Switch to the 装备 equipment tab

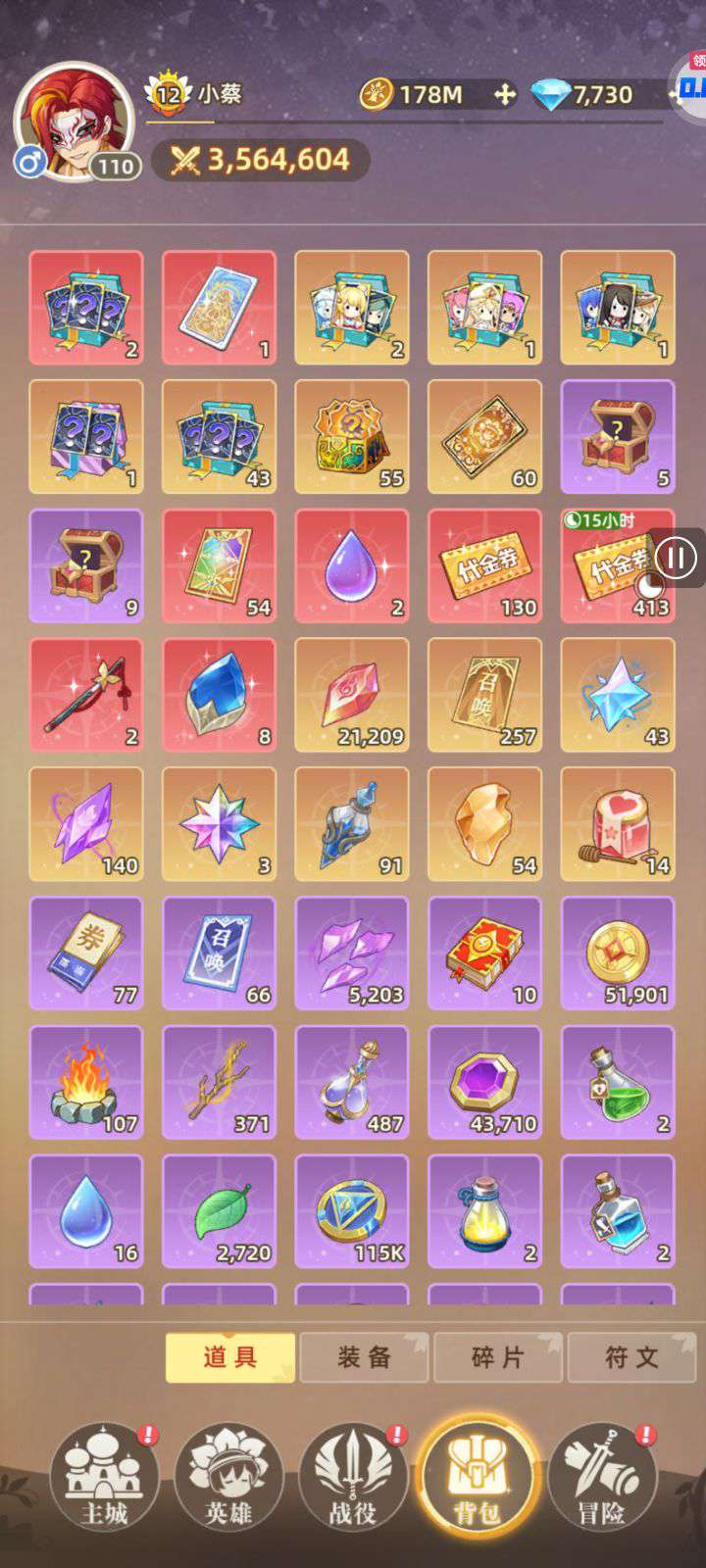pos(364,1357)
